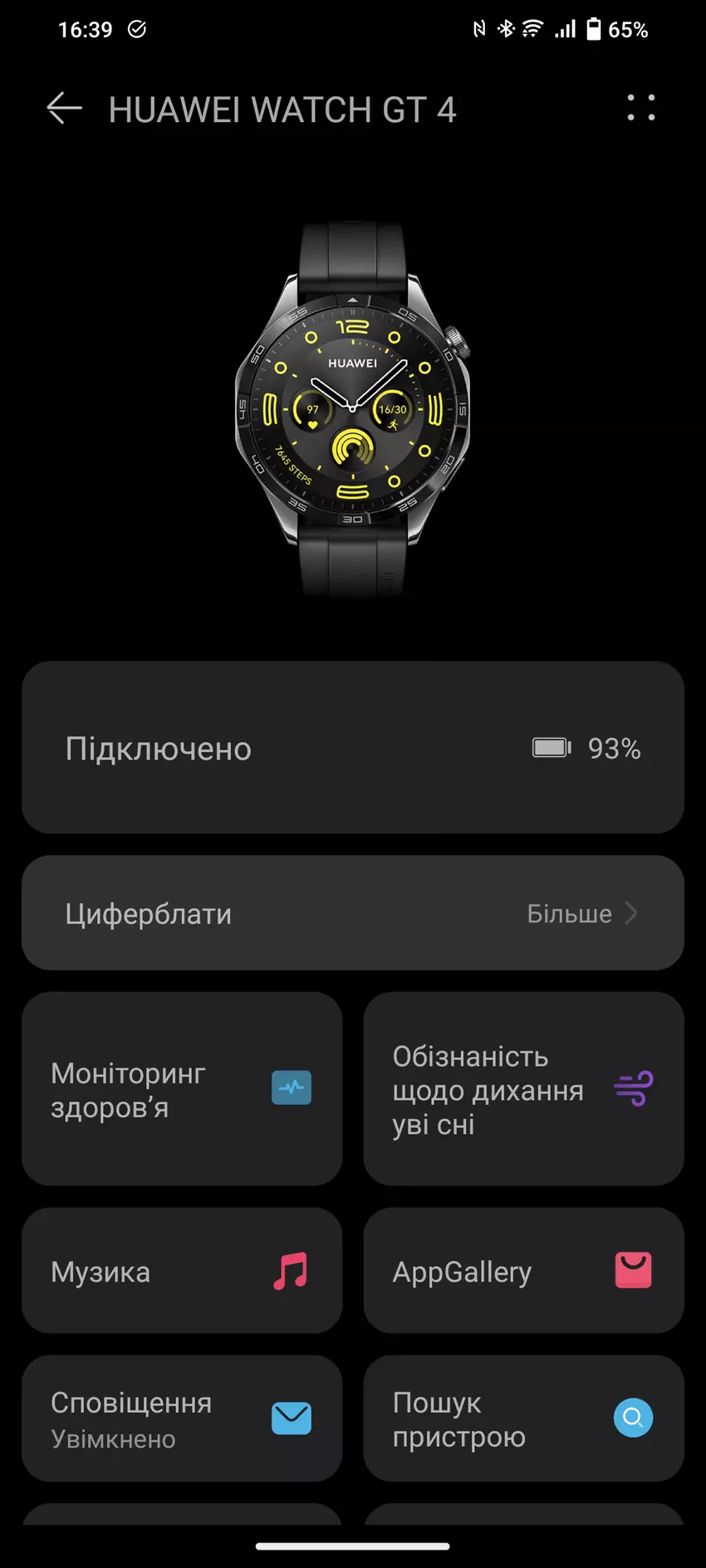Open Музика via the pink music note icon
This screenshot has height=1568, width=706.
point(288,1271)
